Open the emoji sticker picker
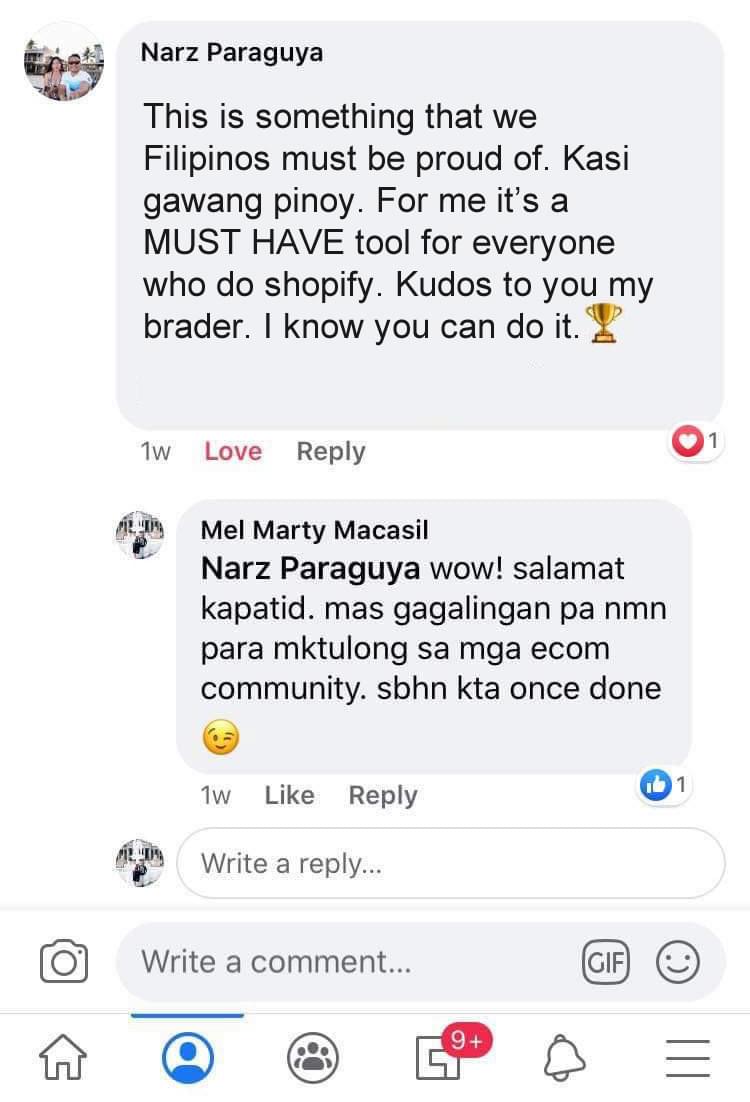The image size is (750, 1102). pos(677,963)
